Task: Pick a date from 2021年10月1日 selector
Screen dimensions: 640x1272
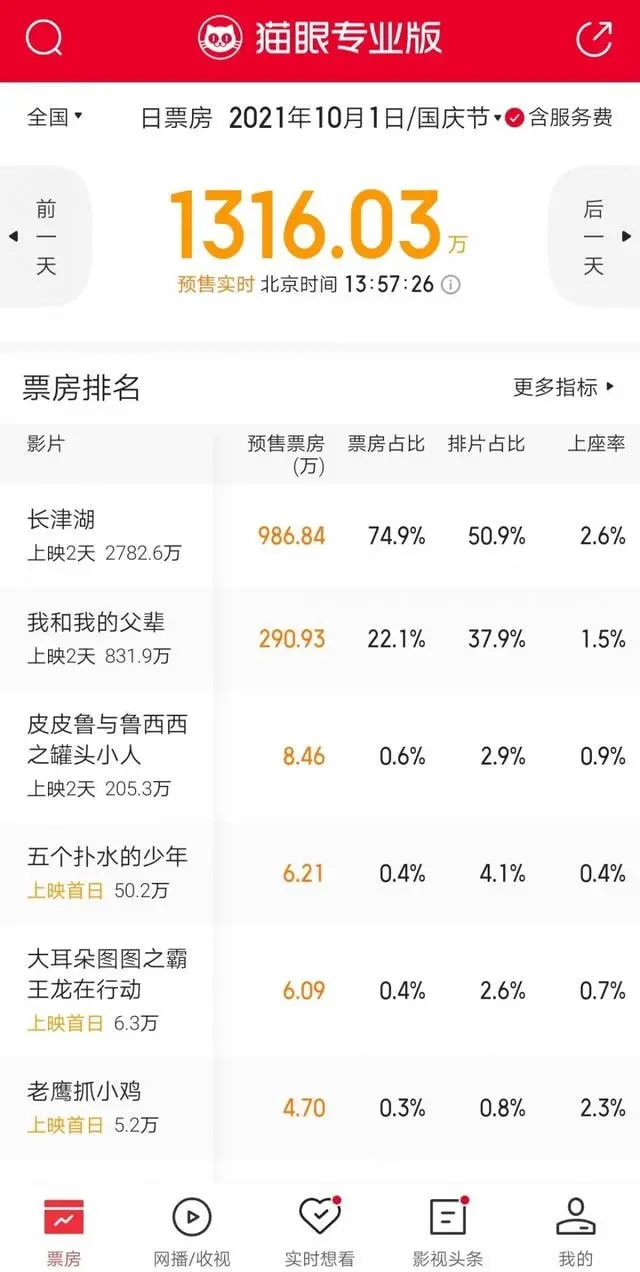Action: pos(364,118)
